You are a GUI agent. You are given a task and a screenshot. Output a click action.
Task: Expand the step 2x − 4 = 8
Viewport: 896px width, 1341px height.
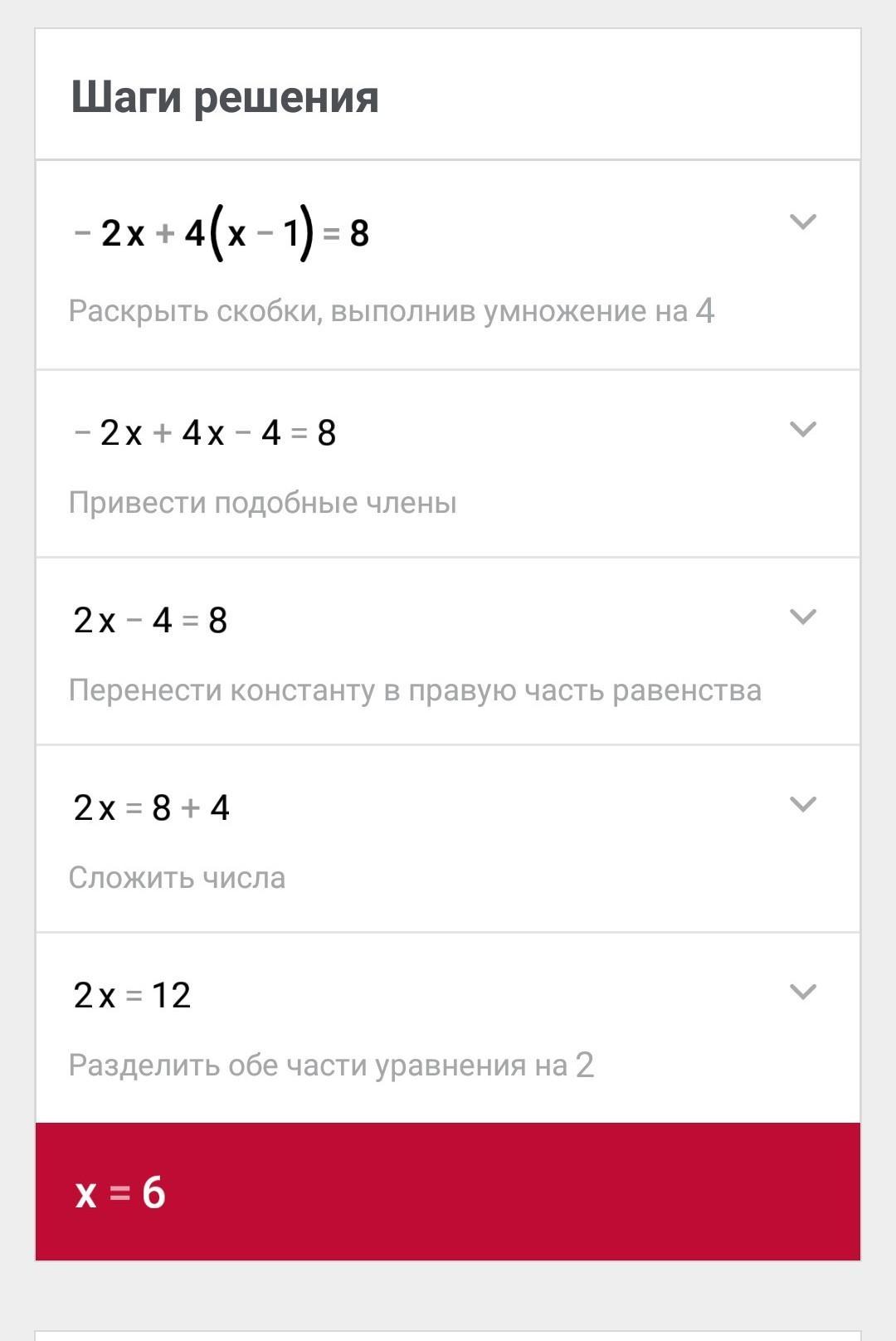point(802,617)
